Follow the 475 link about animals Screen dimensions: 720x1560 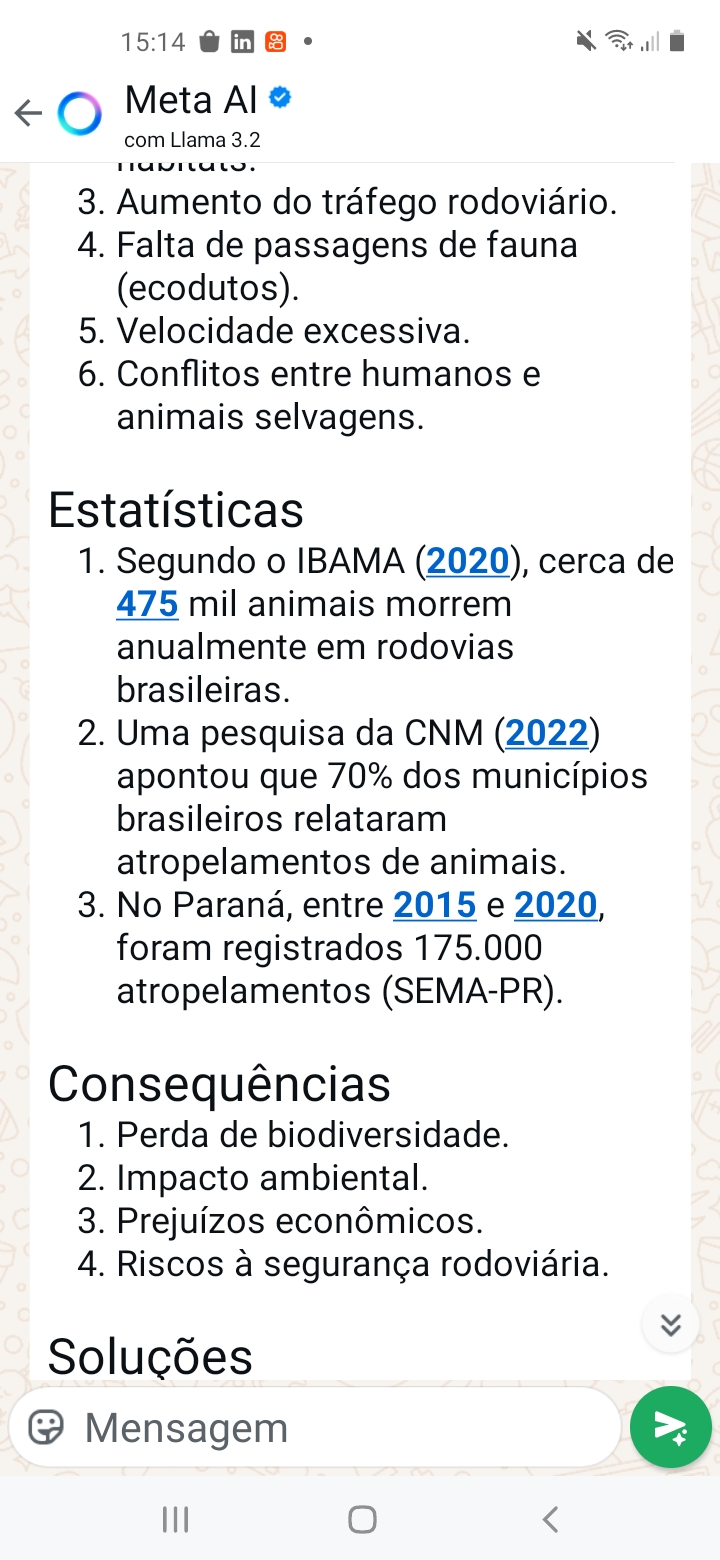point(147,605)
